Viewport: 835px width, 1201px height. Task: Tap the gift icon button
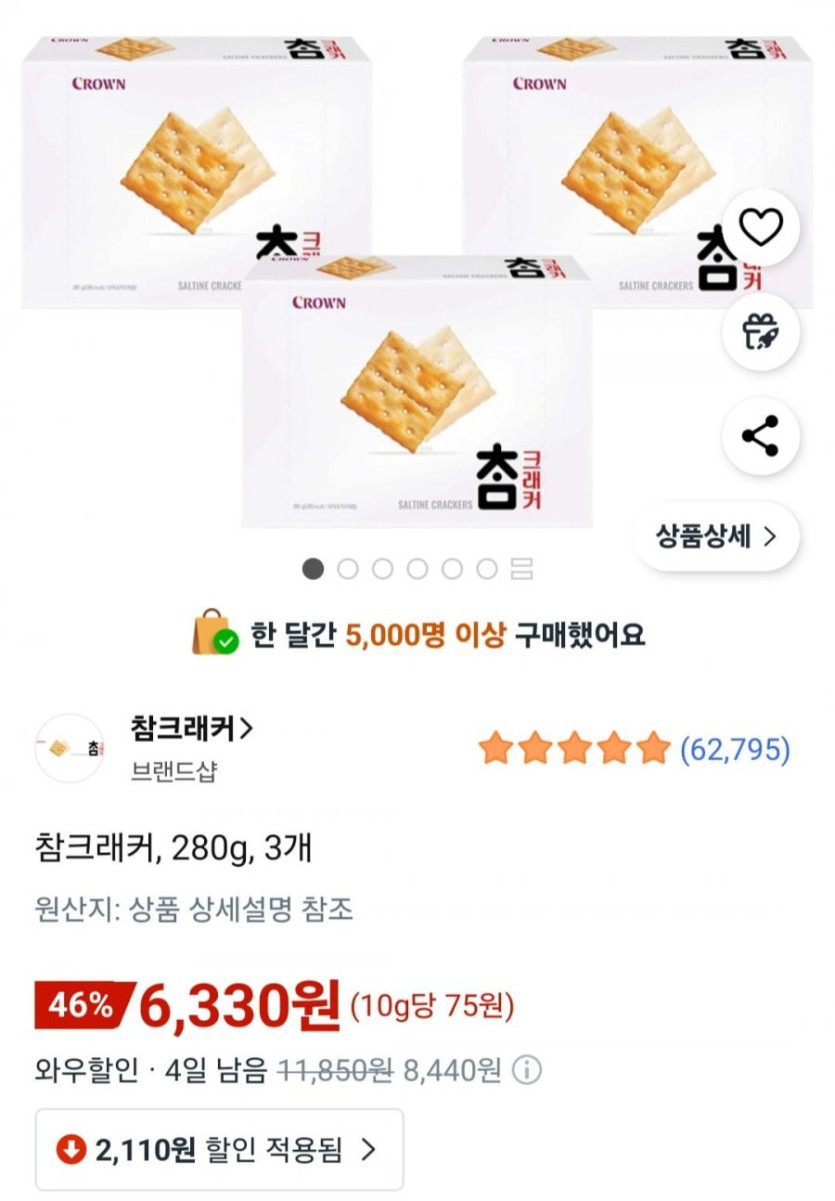pos(760,333)
